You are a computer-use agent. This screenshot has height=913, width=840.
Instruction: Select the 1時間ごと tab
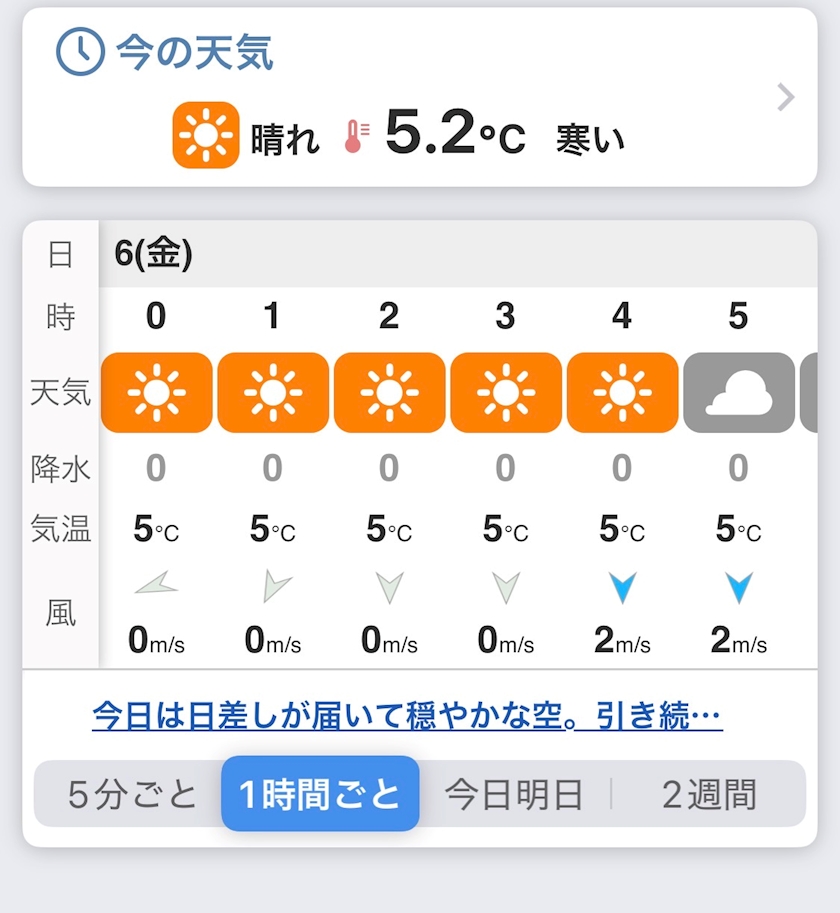click(320, 794)
